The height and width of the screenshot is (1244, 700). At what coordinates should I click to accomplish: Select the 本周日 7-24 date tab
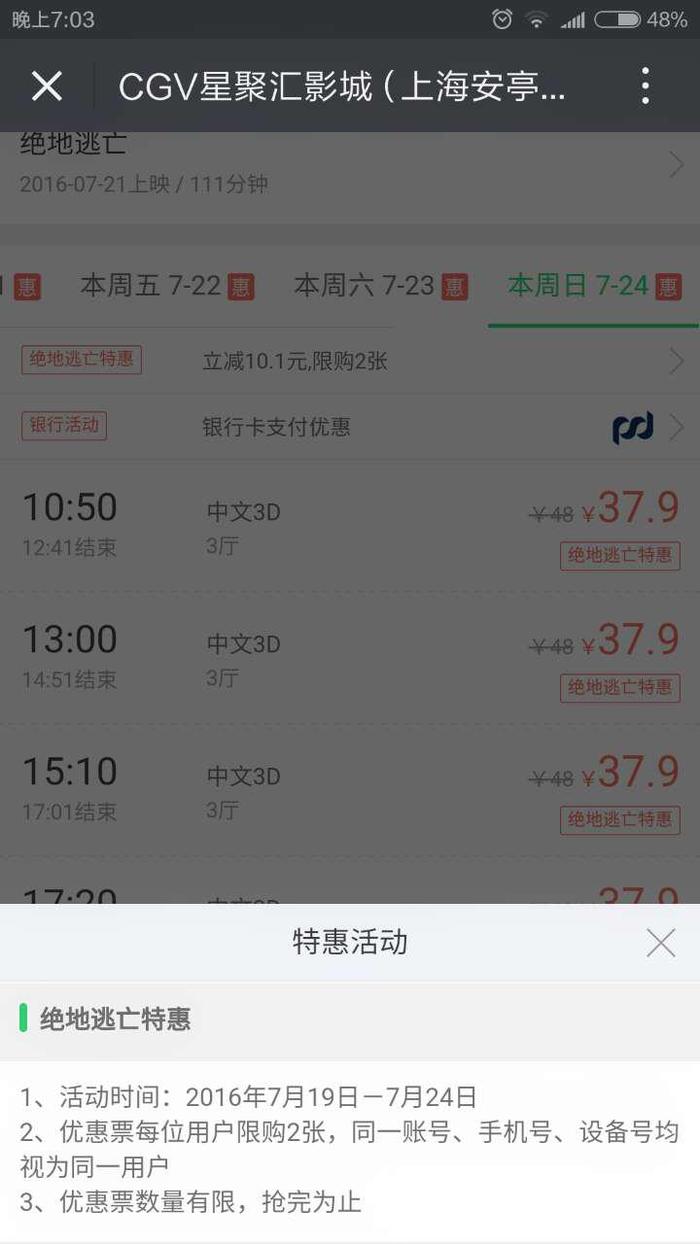(x=594, y=286)
